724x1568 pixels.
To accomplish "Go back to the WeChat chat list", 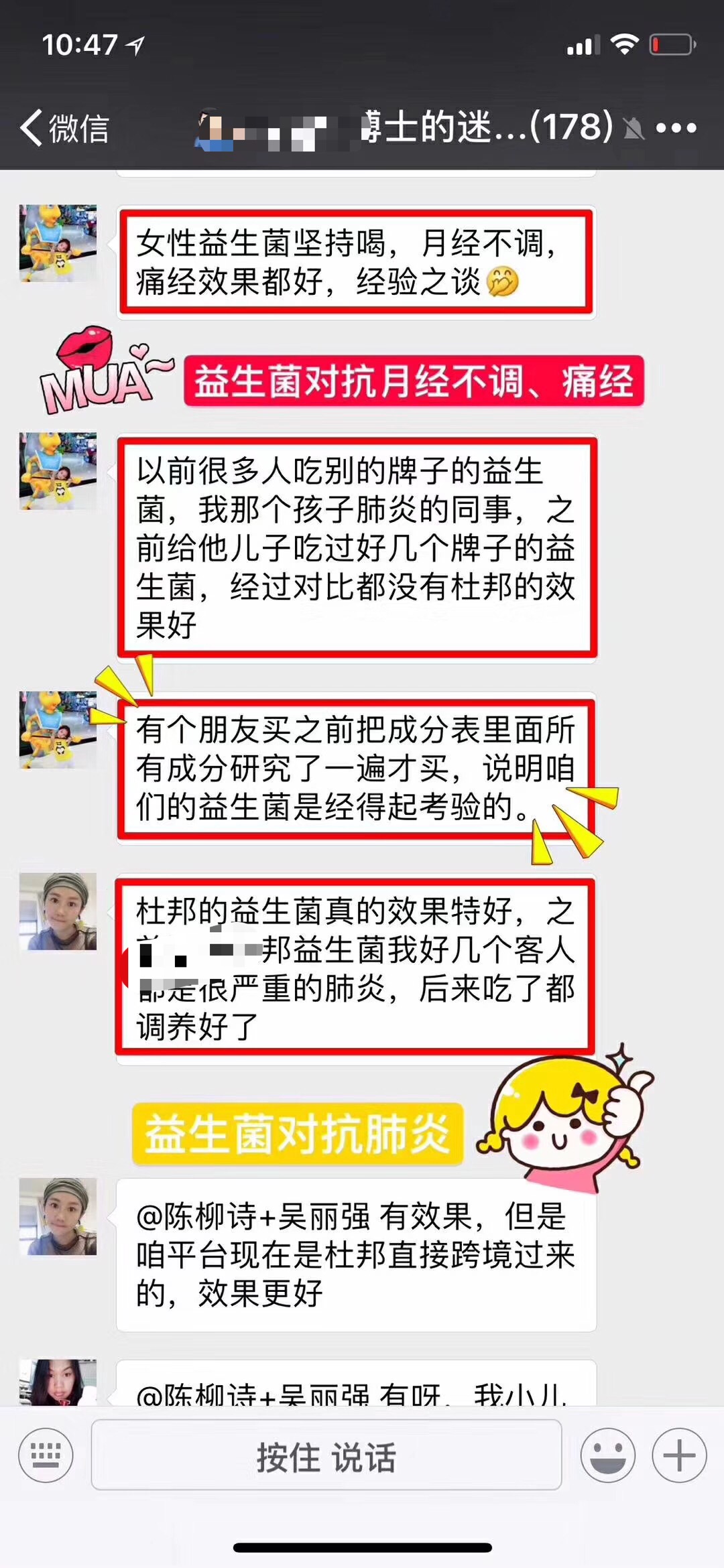I will pyautogui.click(x=64, y=127).
